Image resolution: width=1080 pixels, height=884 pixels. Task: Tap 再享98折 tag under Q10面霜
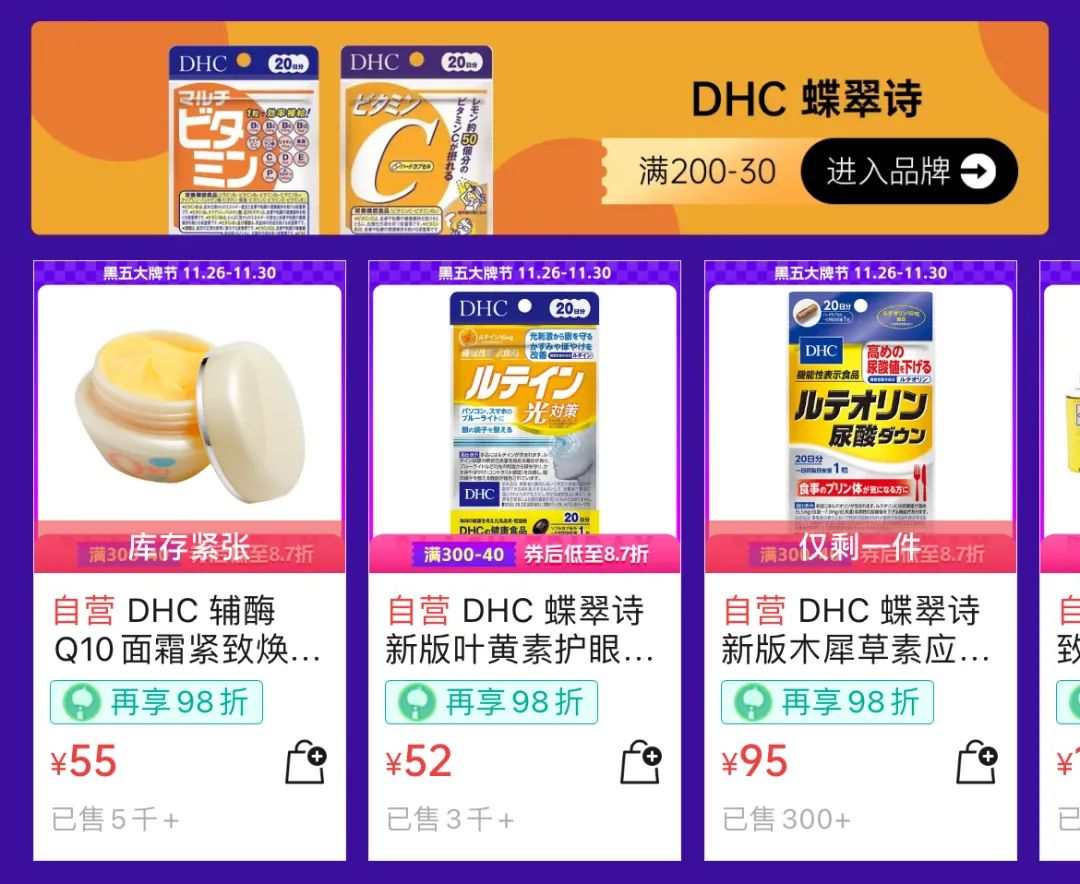(157, 702)
